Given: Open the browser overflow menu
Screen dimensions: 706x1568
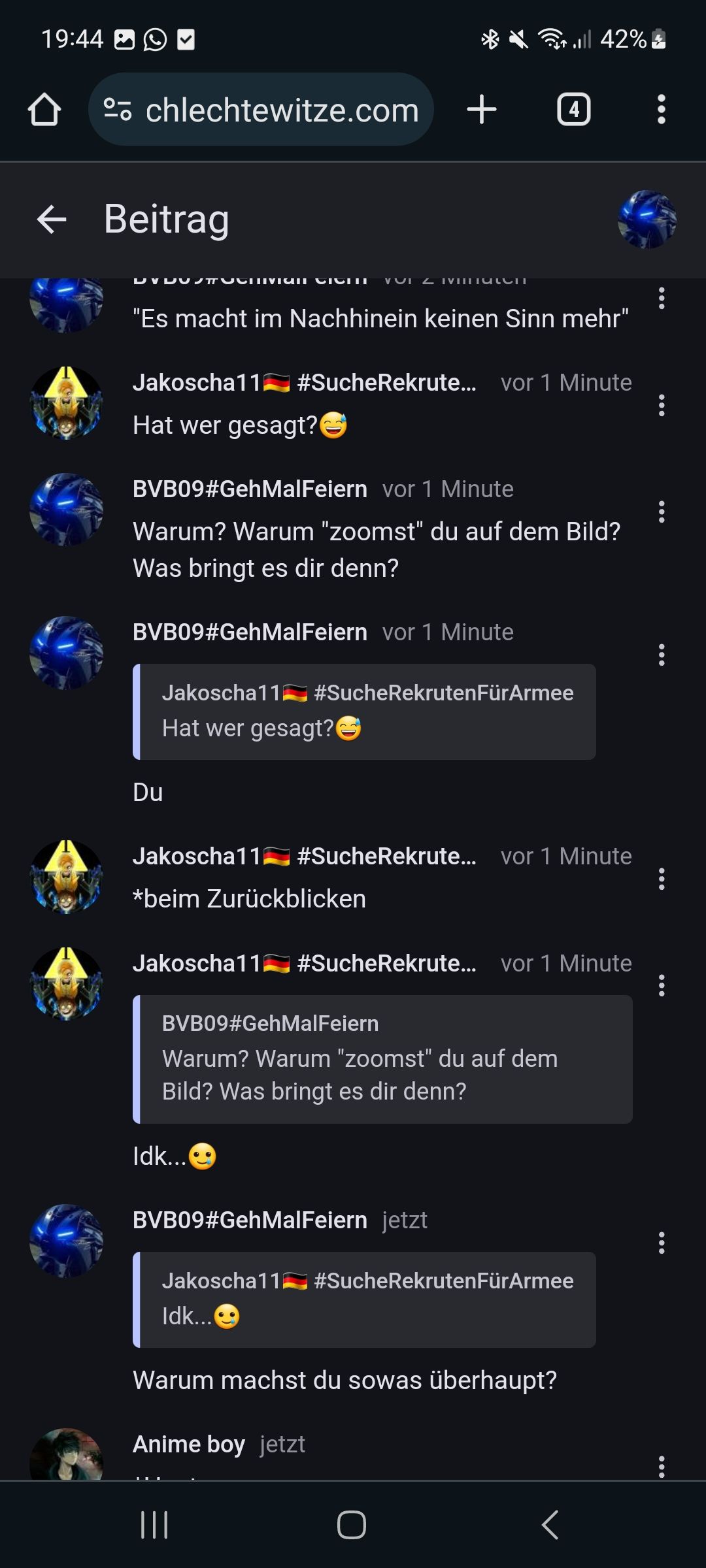Looking at the screenshot, I should pos(661,110).
